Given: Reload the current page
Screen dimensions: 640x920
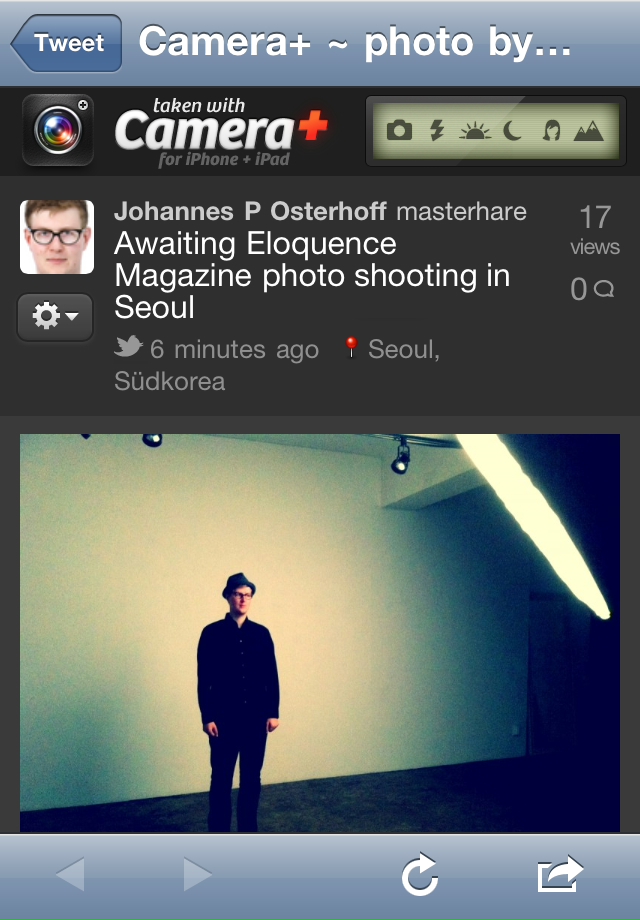Looking at the screenshot, I should point(420,876).
